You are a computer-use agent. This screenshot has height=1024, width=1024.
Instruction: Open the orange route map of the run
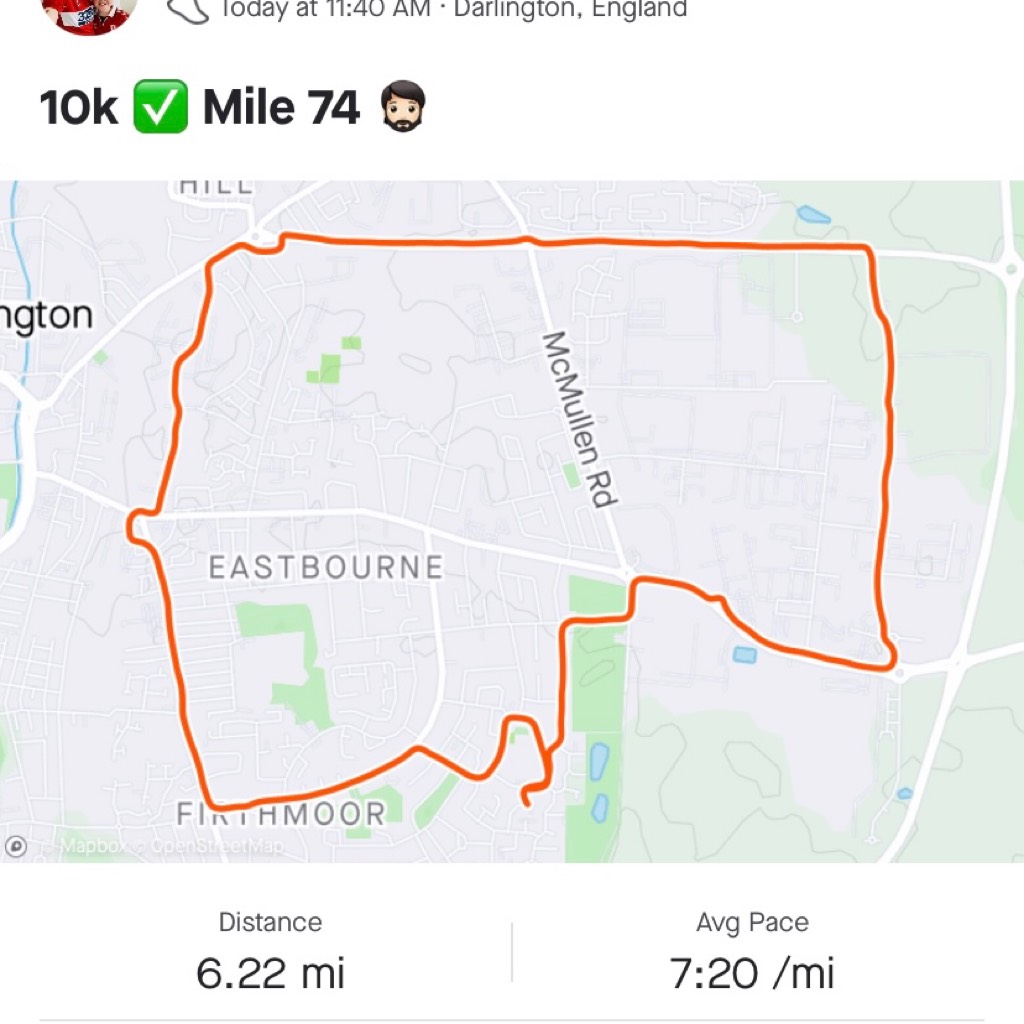click(x=512, y=520)
